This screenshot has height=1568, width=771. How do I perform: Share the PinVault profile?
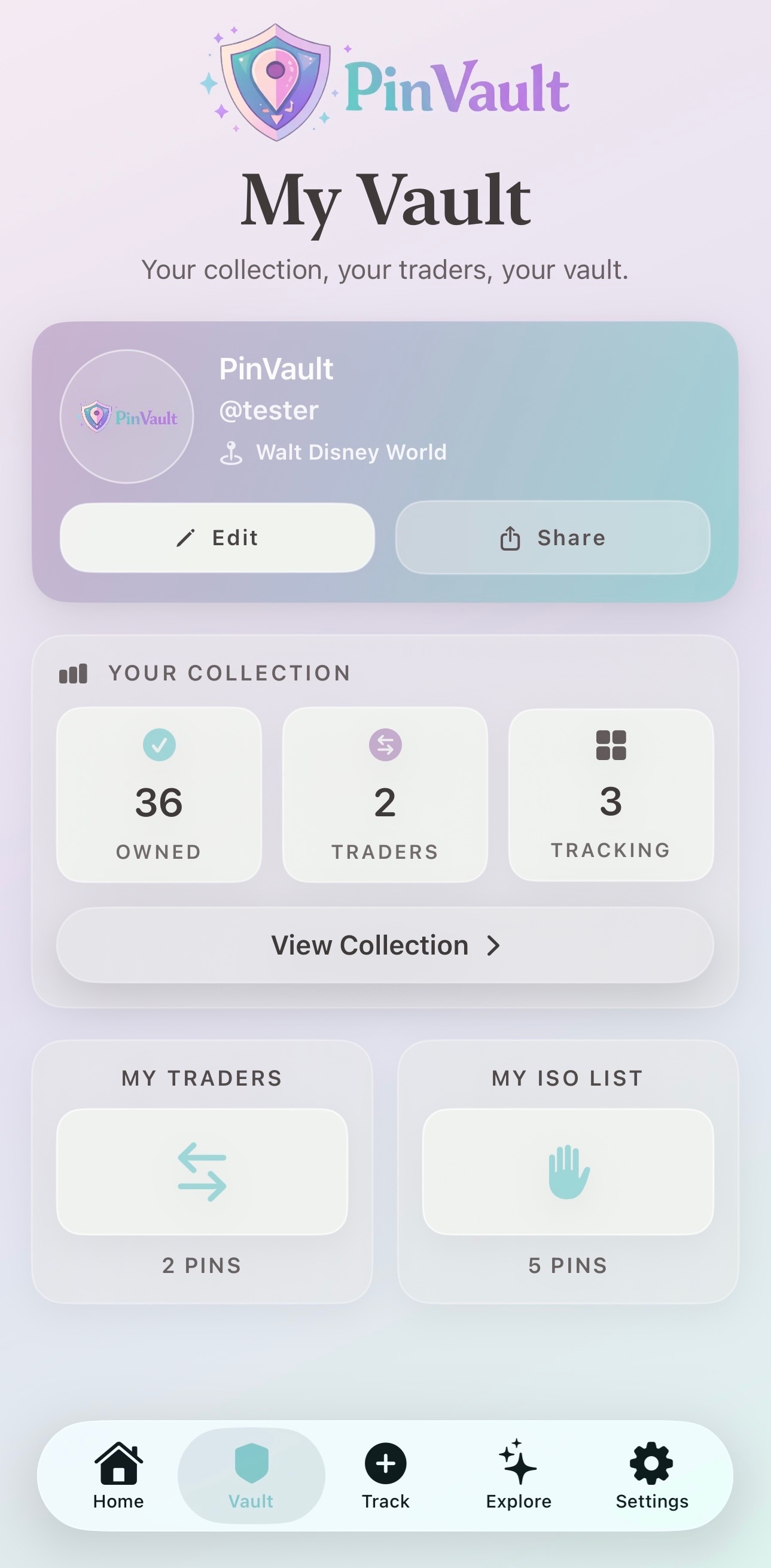pyautogui.click(x=553, y=537)
